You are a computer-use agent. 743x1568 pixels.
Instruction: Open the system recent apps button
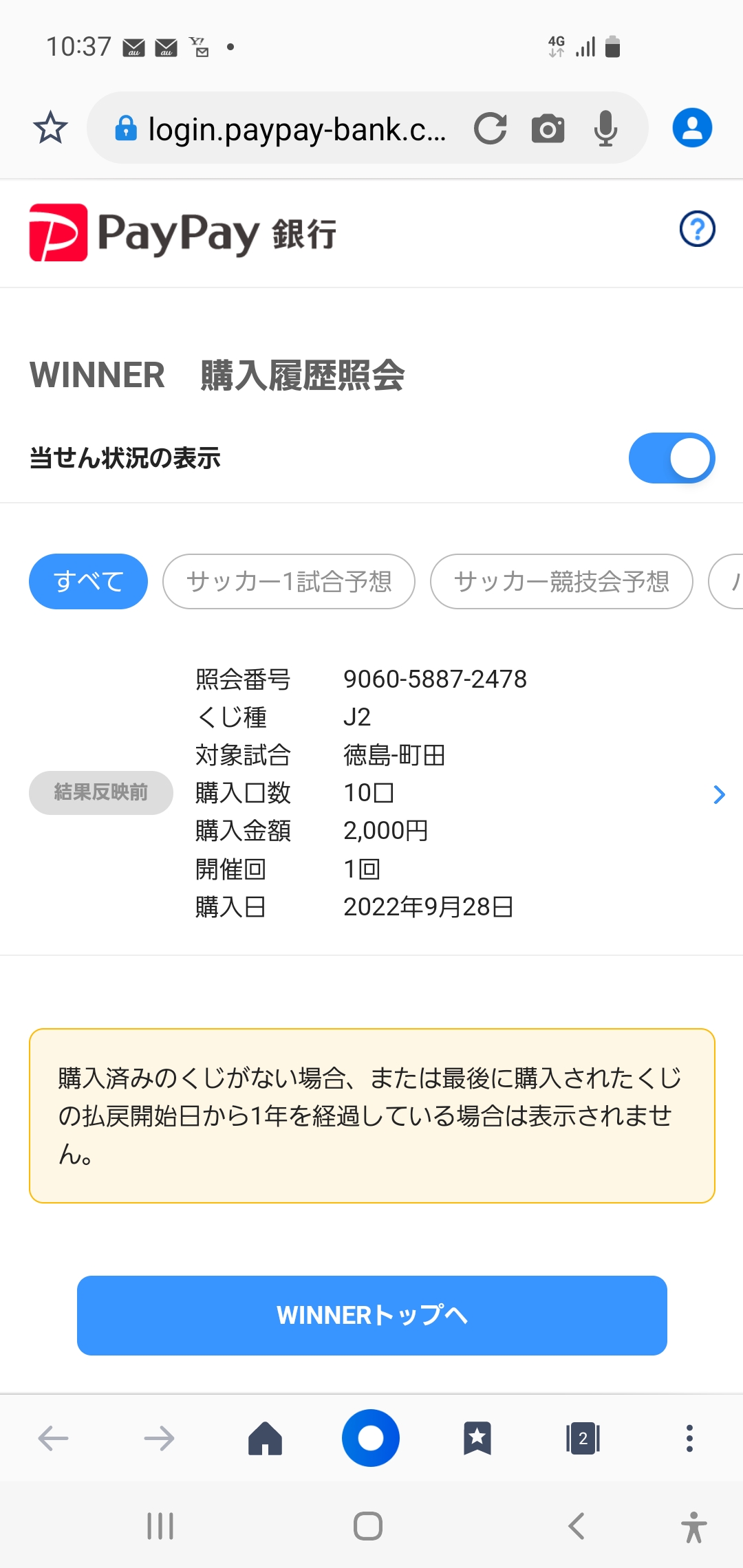pos(160,1526)
